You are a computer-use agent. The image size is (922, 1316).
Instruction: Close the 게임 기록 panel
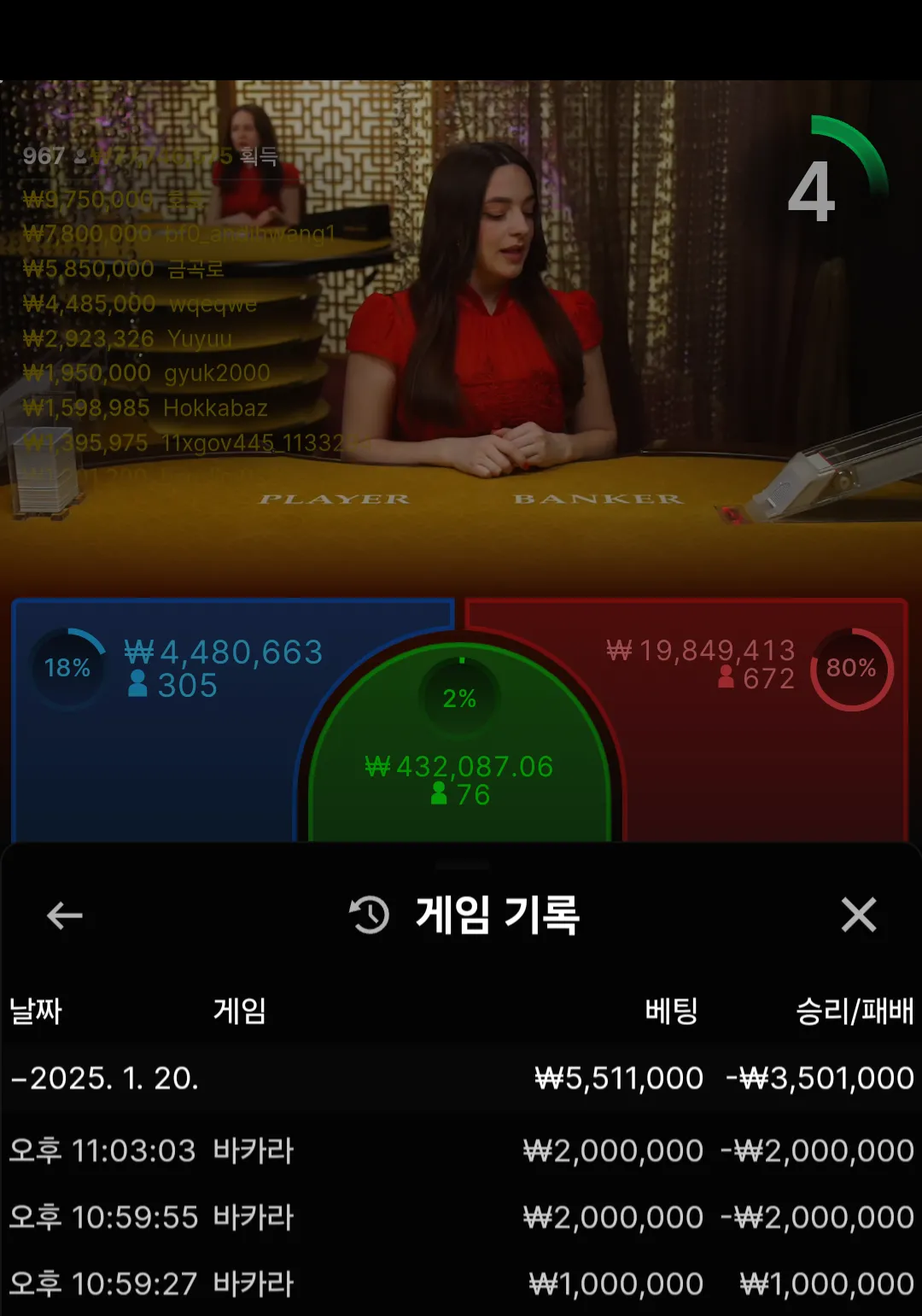pyautogui.click(x=858, y=915)
